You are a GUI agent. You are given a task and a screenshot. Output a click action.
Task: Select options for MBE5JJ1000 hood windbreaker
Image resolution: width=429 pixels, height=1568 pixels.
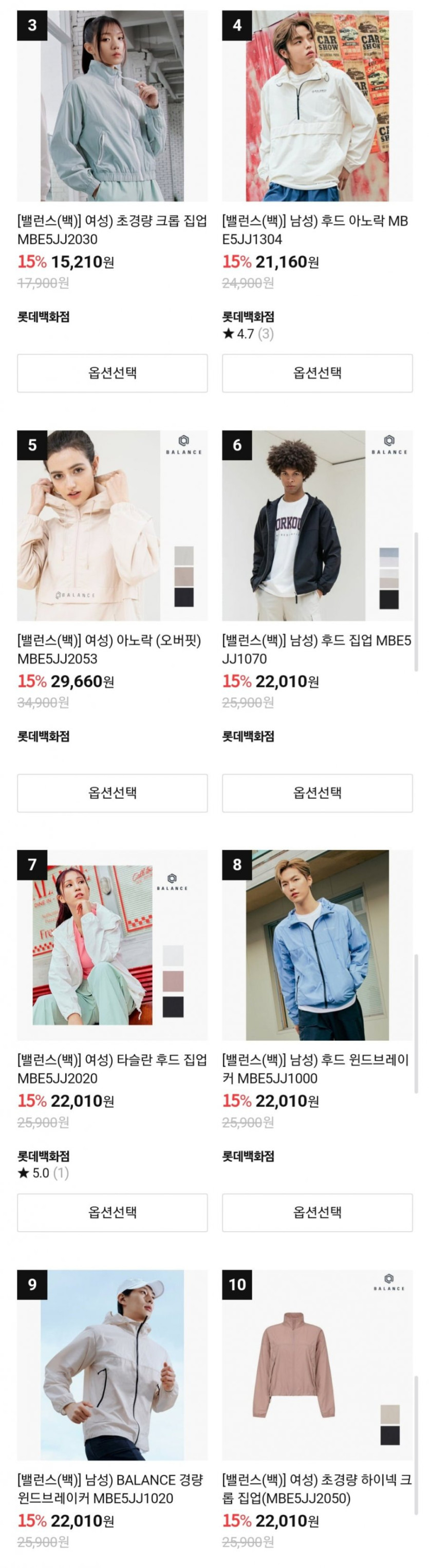click(317, 1212)
